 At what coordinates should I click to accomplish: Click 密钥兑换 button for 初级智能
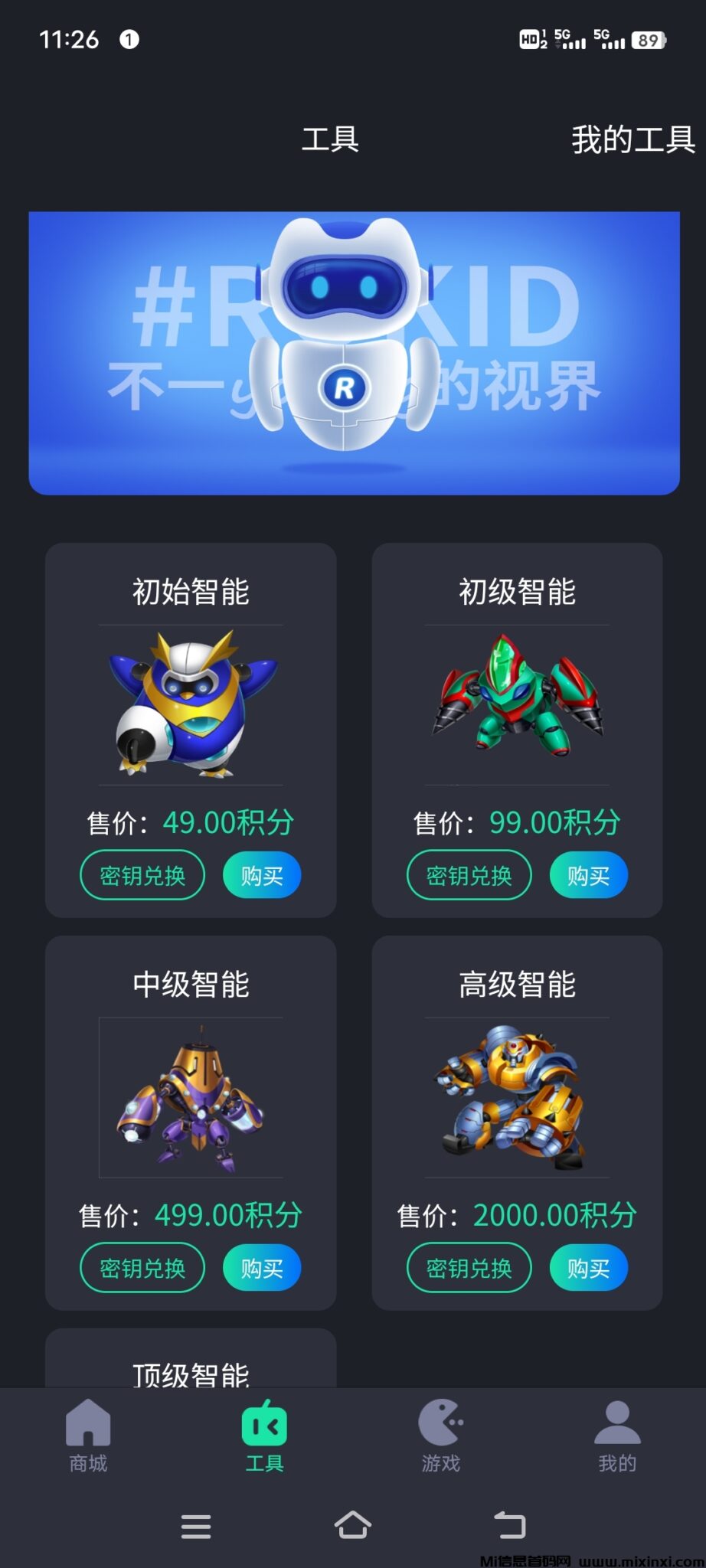tap(468, 875)
